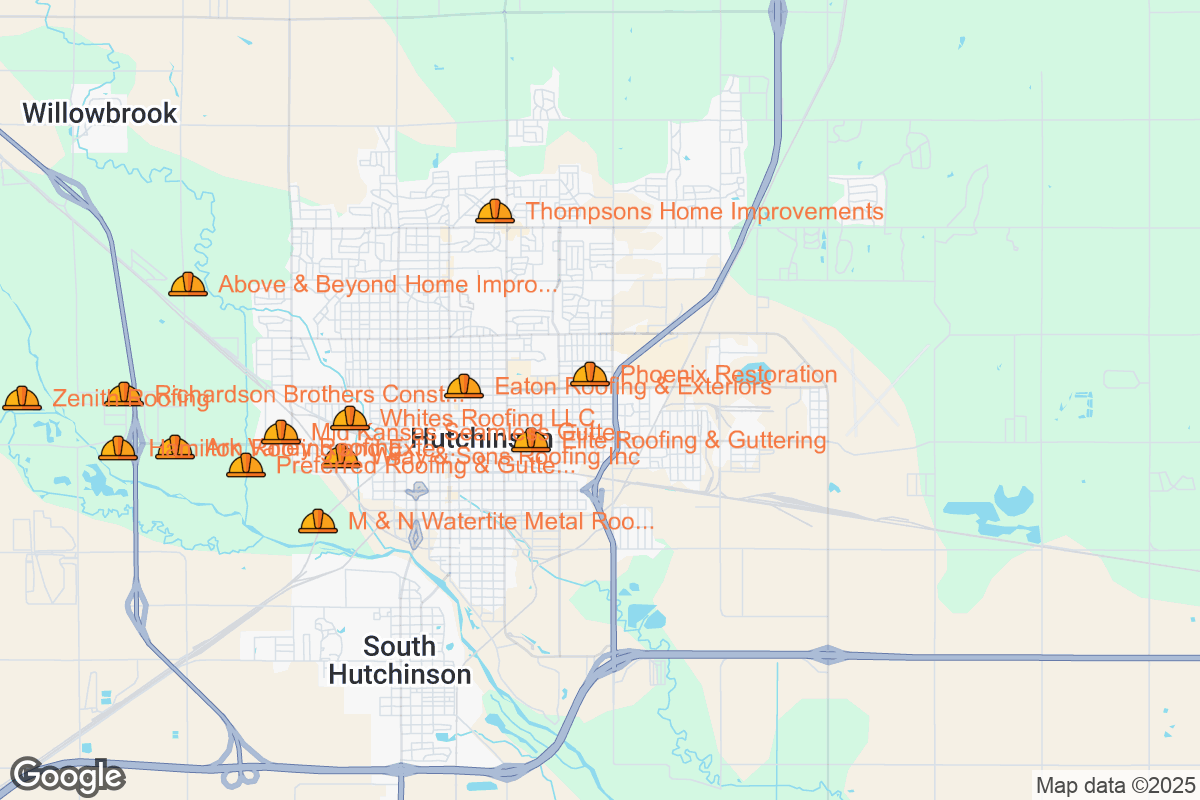Tap the Elite Roofing & Guttering marker
Image resolution: width=1200 pixels, height=800 pixels.
pyautogui.click(x=531, y=440)
